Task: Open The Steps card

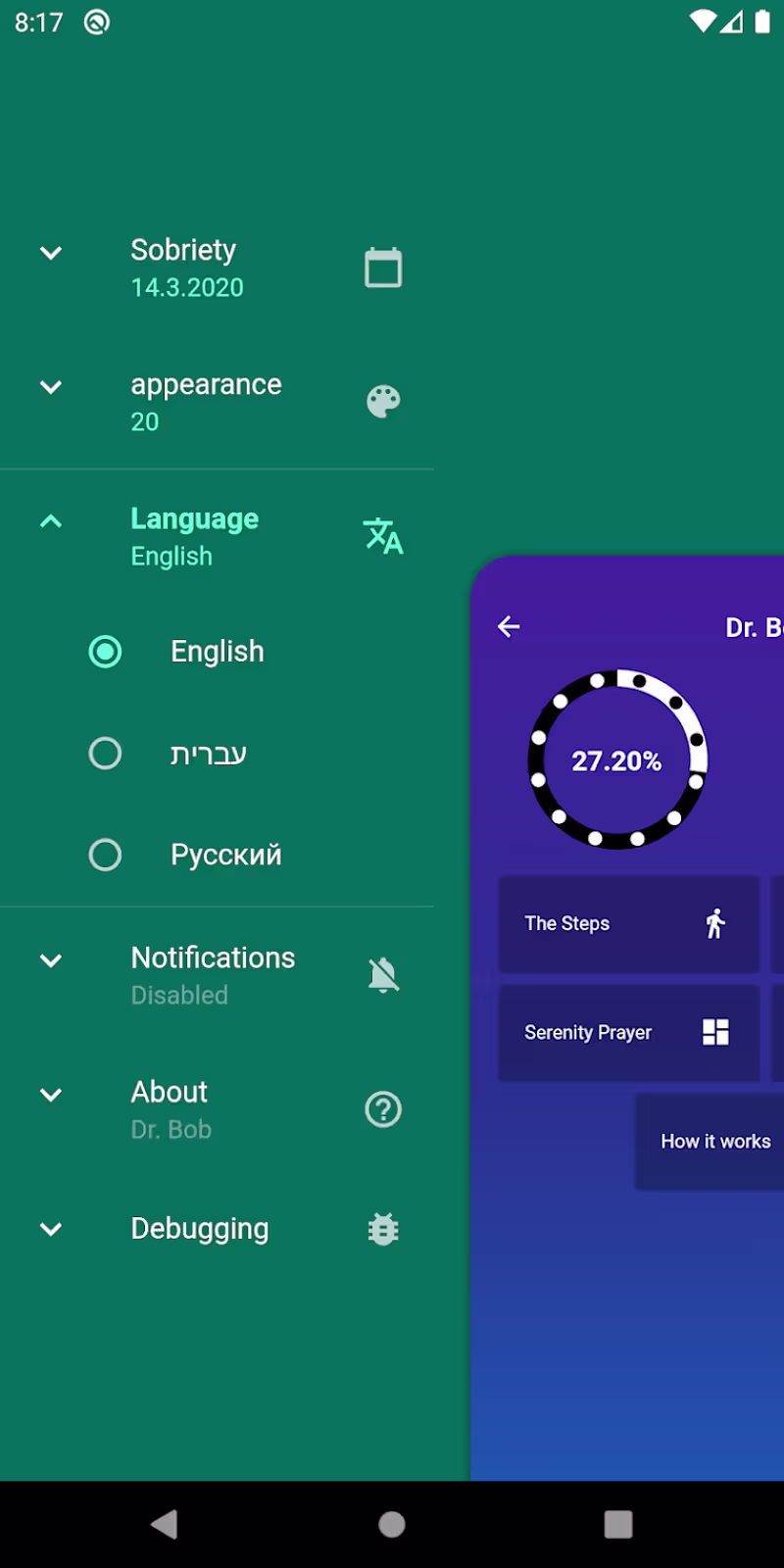Action: [x=628, y=924]
